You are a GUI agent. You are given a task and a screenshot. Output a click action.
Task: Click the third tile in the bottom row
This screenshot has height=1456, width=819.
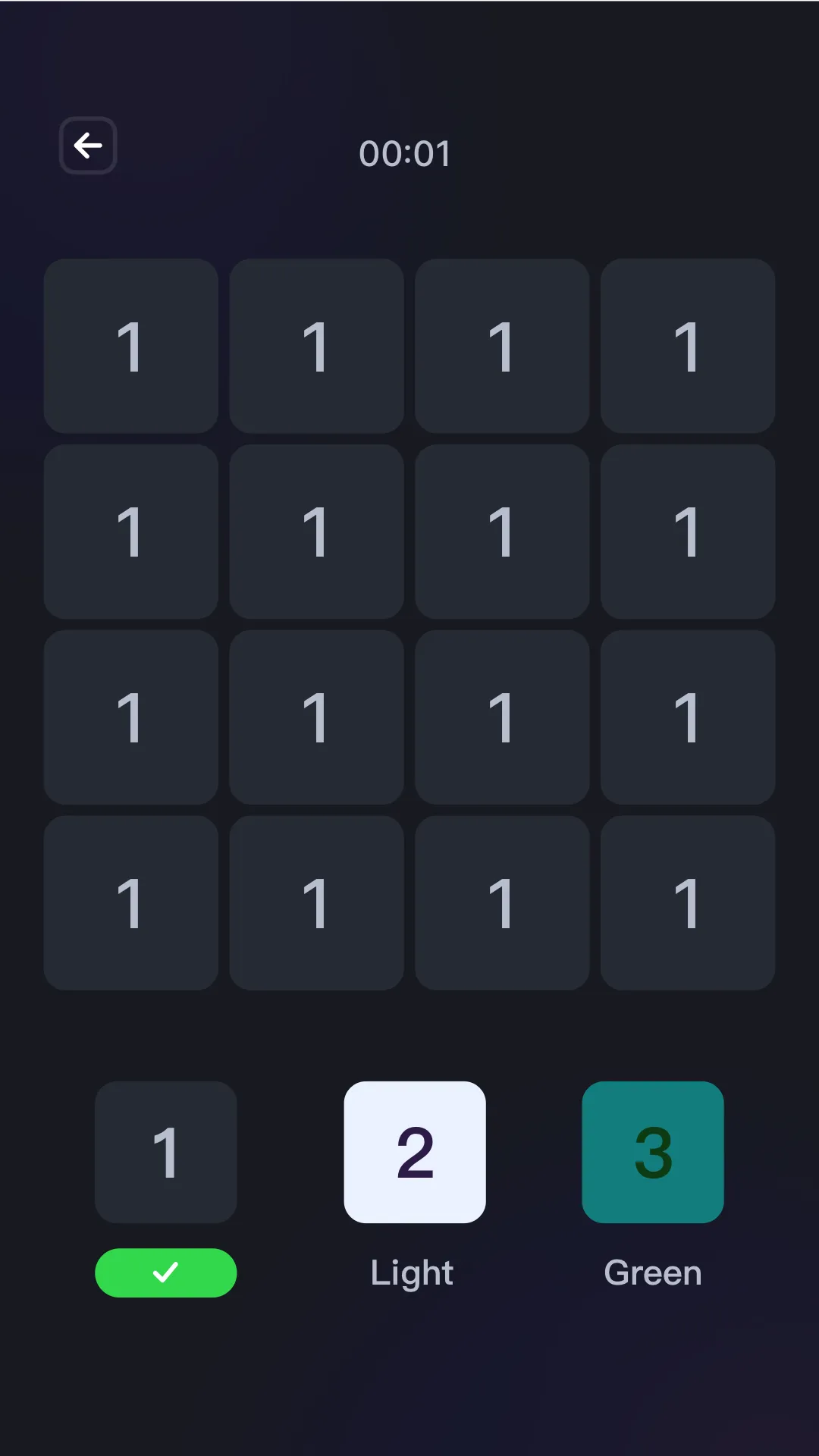[x=501, y=902]
